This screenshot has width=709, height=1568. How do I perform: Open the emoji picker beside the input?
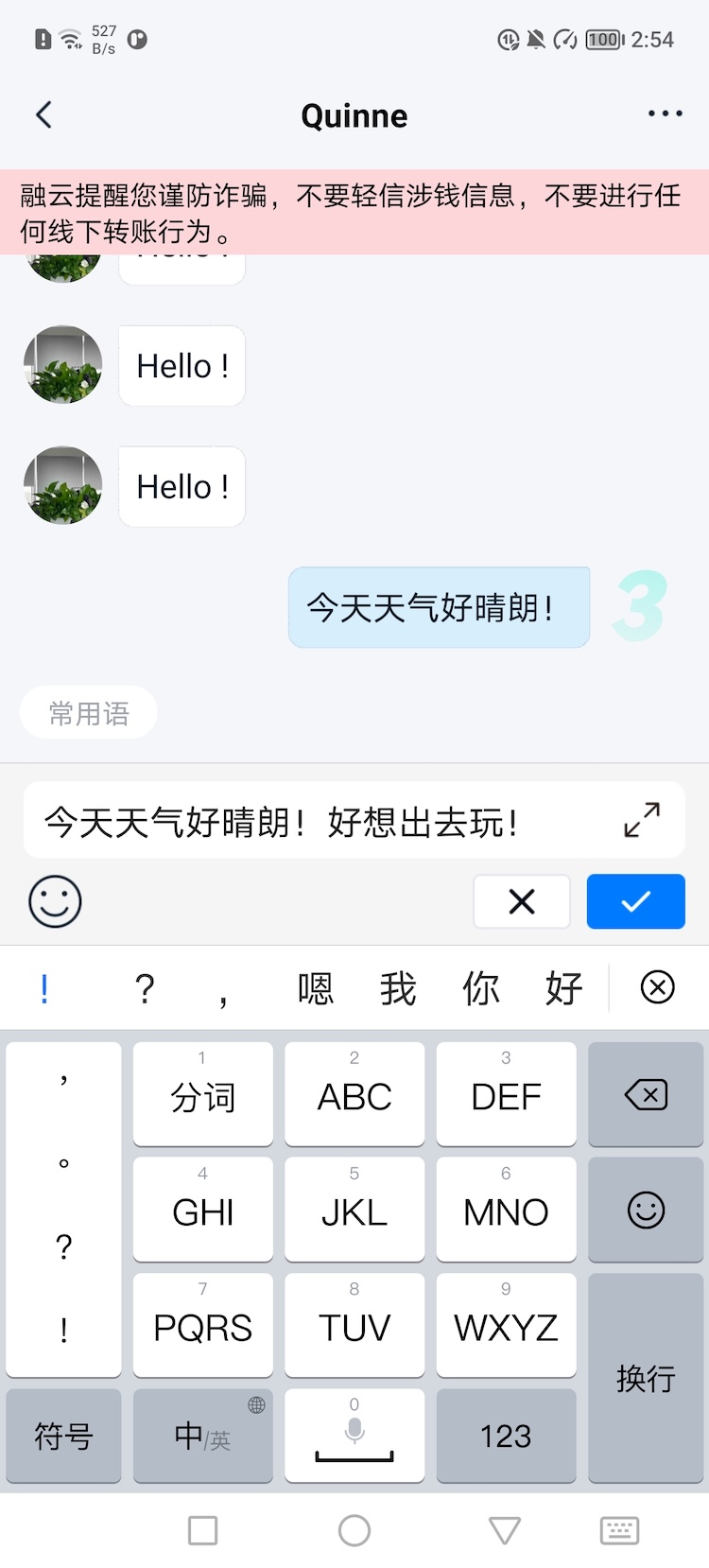click(55, 901)
